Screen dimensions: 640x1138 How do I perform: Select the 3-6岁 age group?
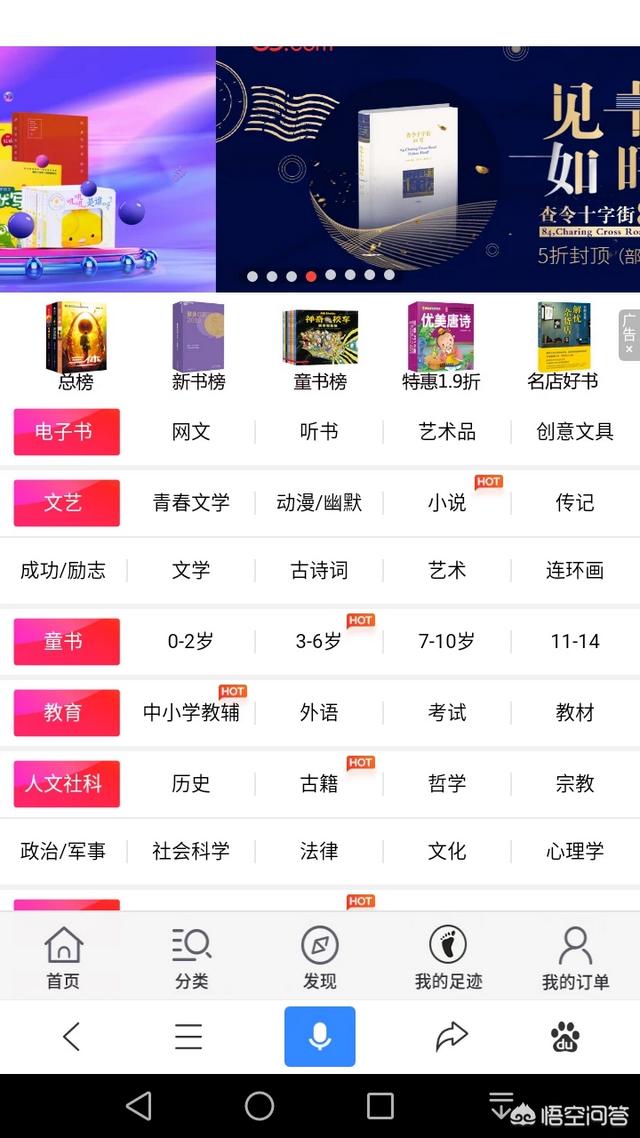pos(319,641)
